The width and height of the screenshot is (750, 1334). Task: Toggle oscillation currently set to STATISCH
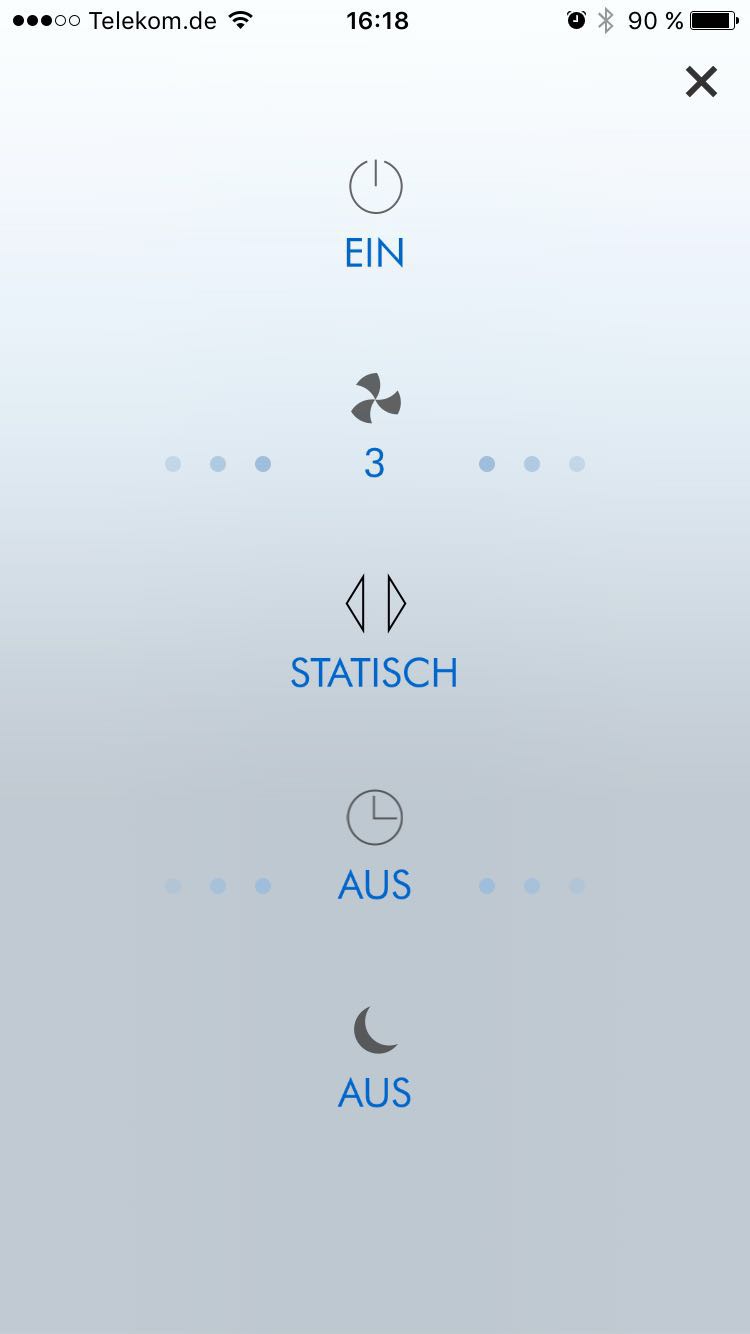click(375, 604)
